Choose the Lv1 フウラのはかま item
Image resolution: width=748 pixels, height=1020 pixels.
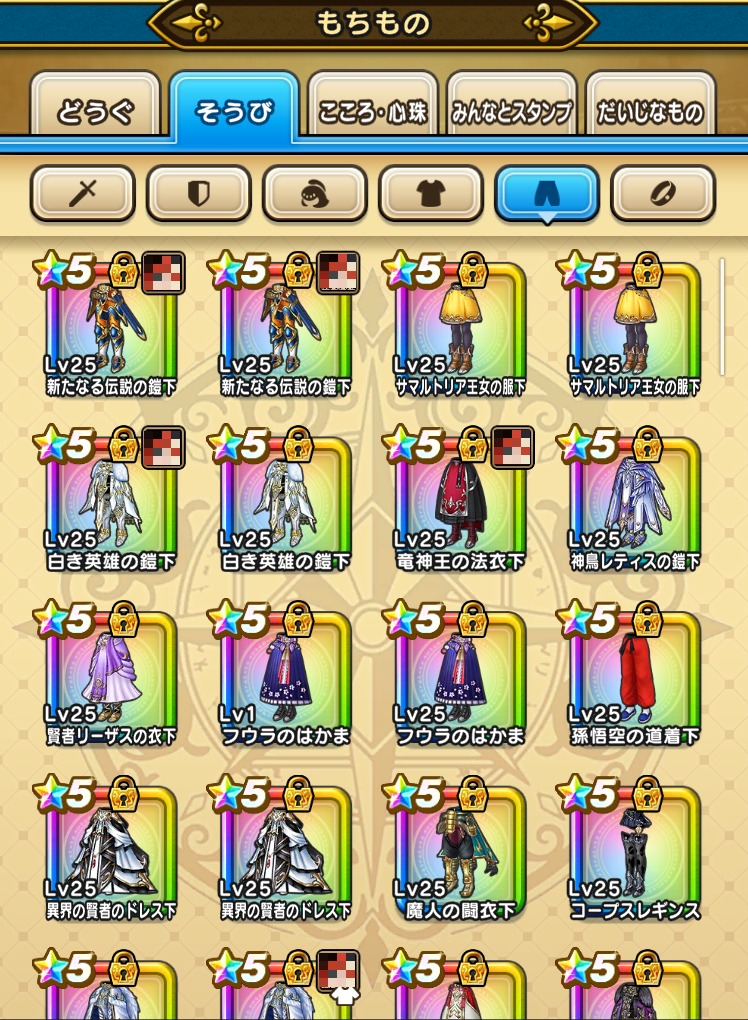click(x=286, y=680)
